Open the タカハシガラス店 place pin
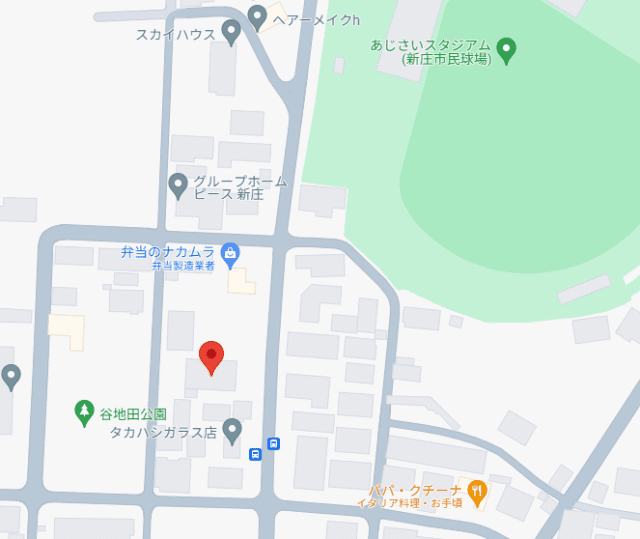 point(232,431)
